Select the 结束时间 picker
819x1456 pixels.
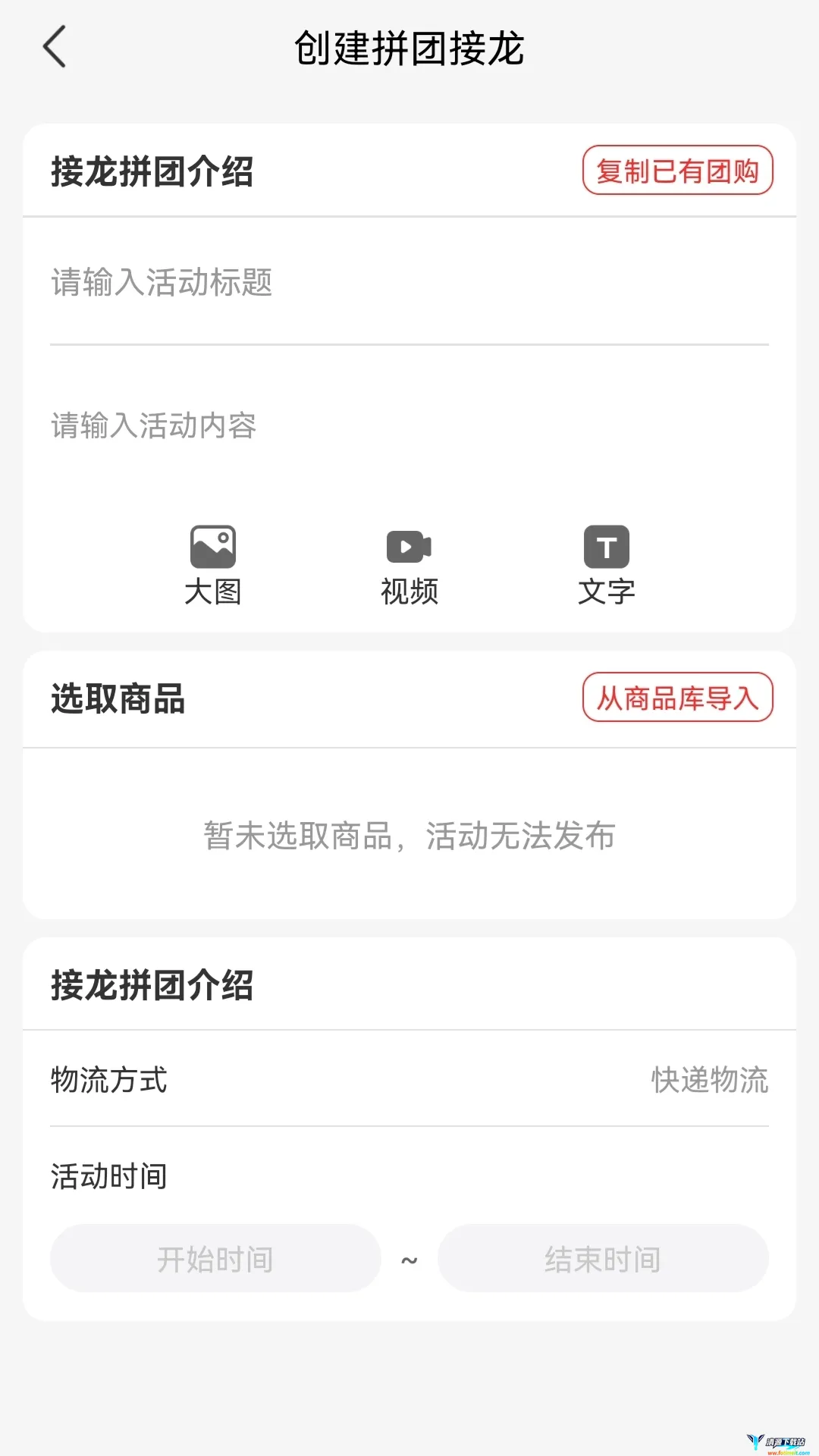(x=603, y=1258)
